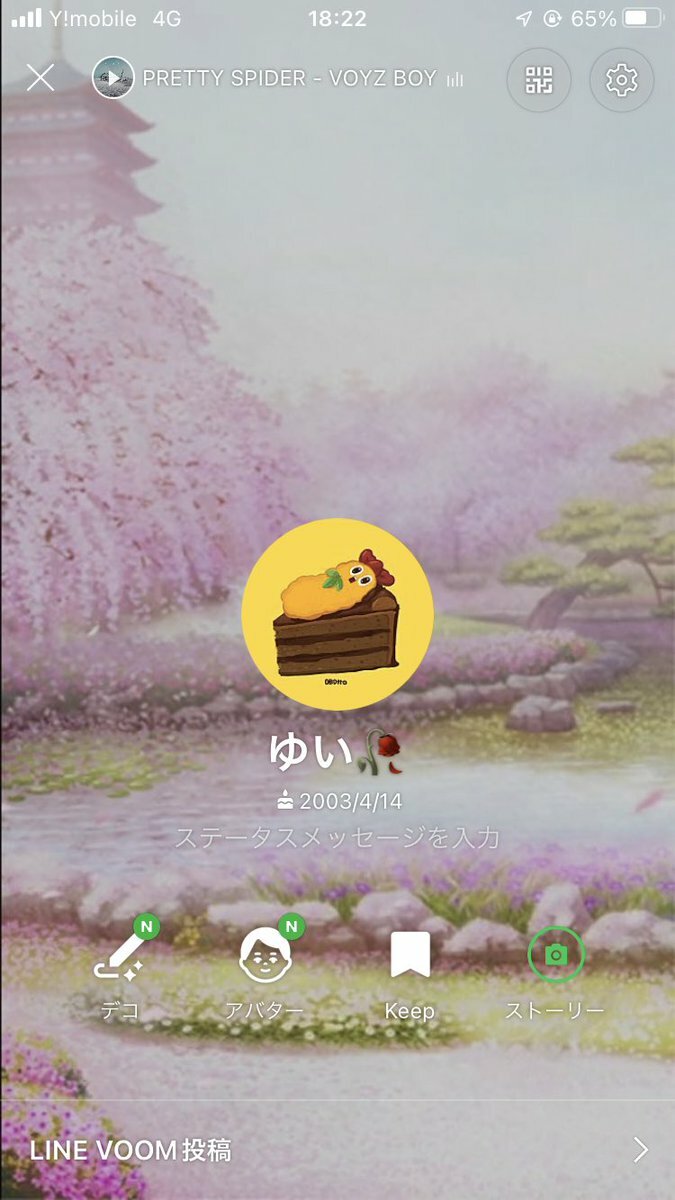
Task: Tap the cake profile picture
Action: [x=337, y=614]
